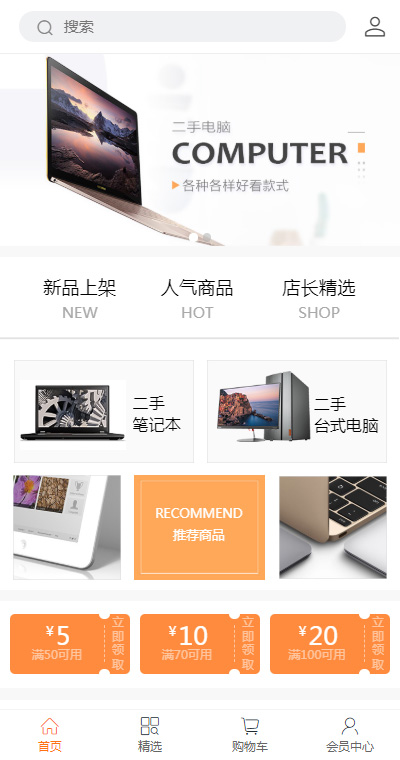Switch to the 会员中心 tab
This screenshot has width=400, height=760.
click(350, 735)
